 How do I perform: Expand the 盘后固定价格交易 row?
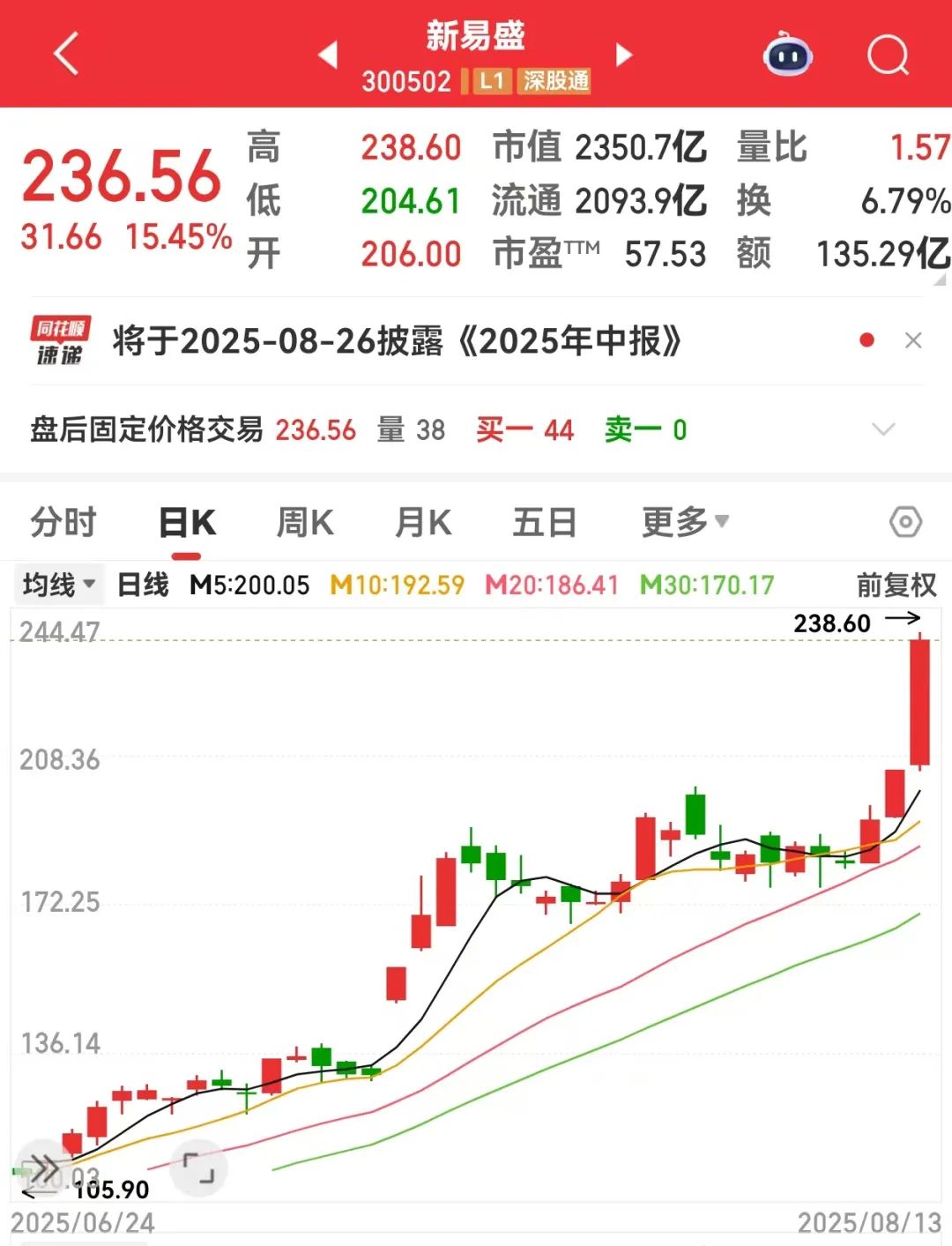[x=882, y=429]
